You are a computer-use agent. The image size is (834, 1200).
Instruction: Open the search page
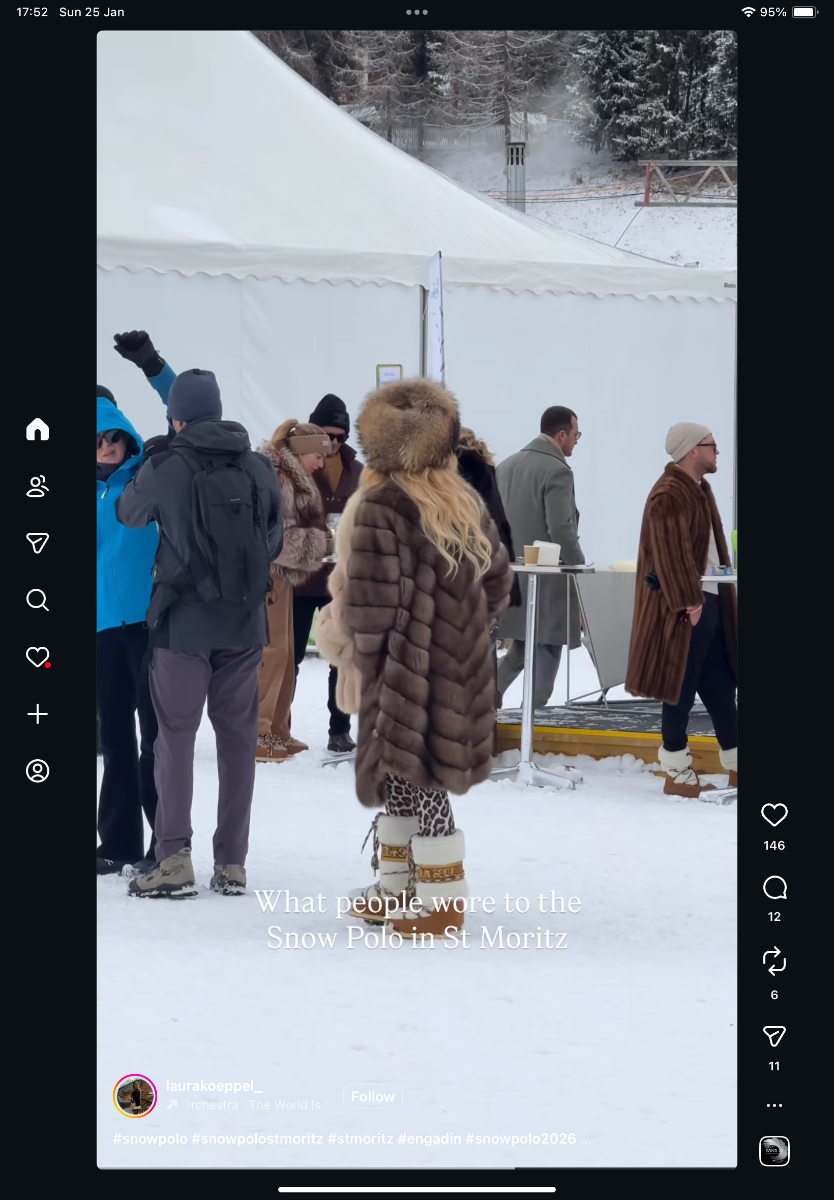37,600
